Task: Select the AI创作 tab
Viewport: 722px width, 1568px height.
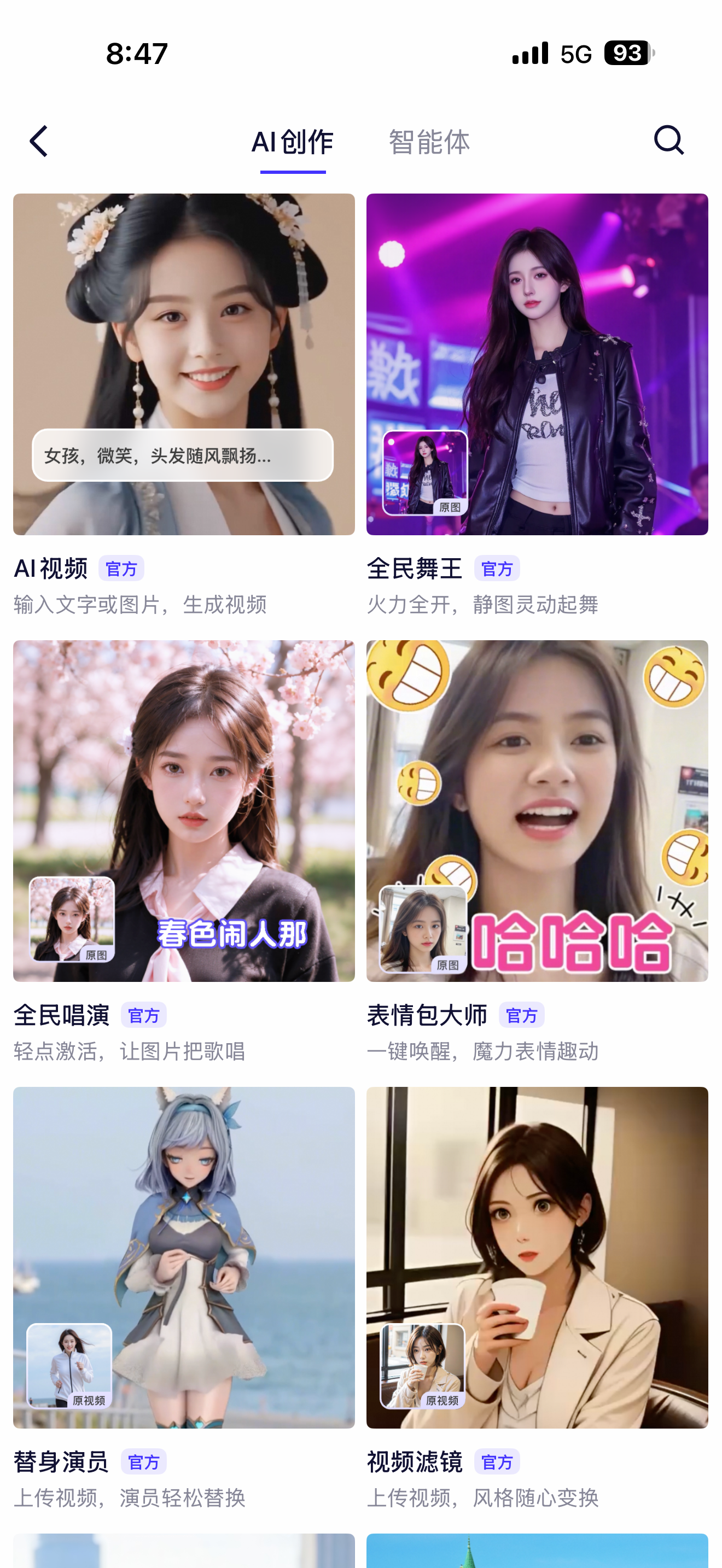Action: [x=292, y=142]
